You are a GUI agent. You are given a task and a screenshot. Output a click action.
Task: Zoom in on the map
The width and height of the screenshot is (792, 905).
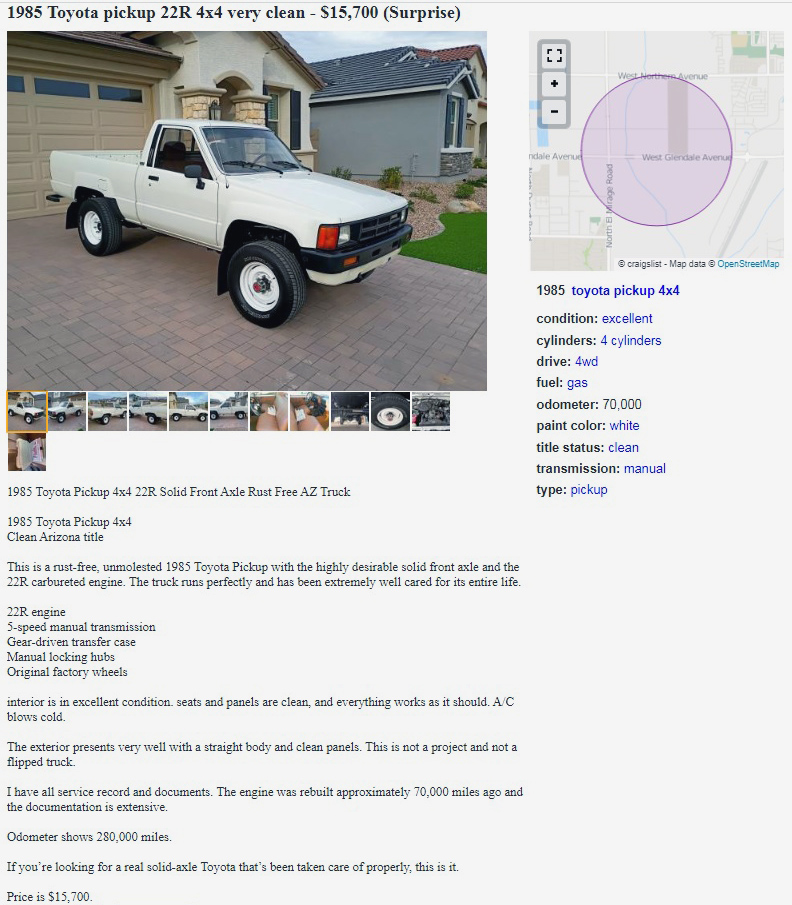tap(554, 84)
